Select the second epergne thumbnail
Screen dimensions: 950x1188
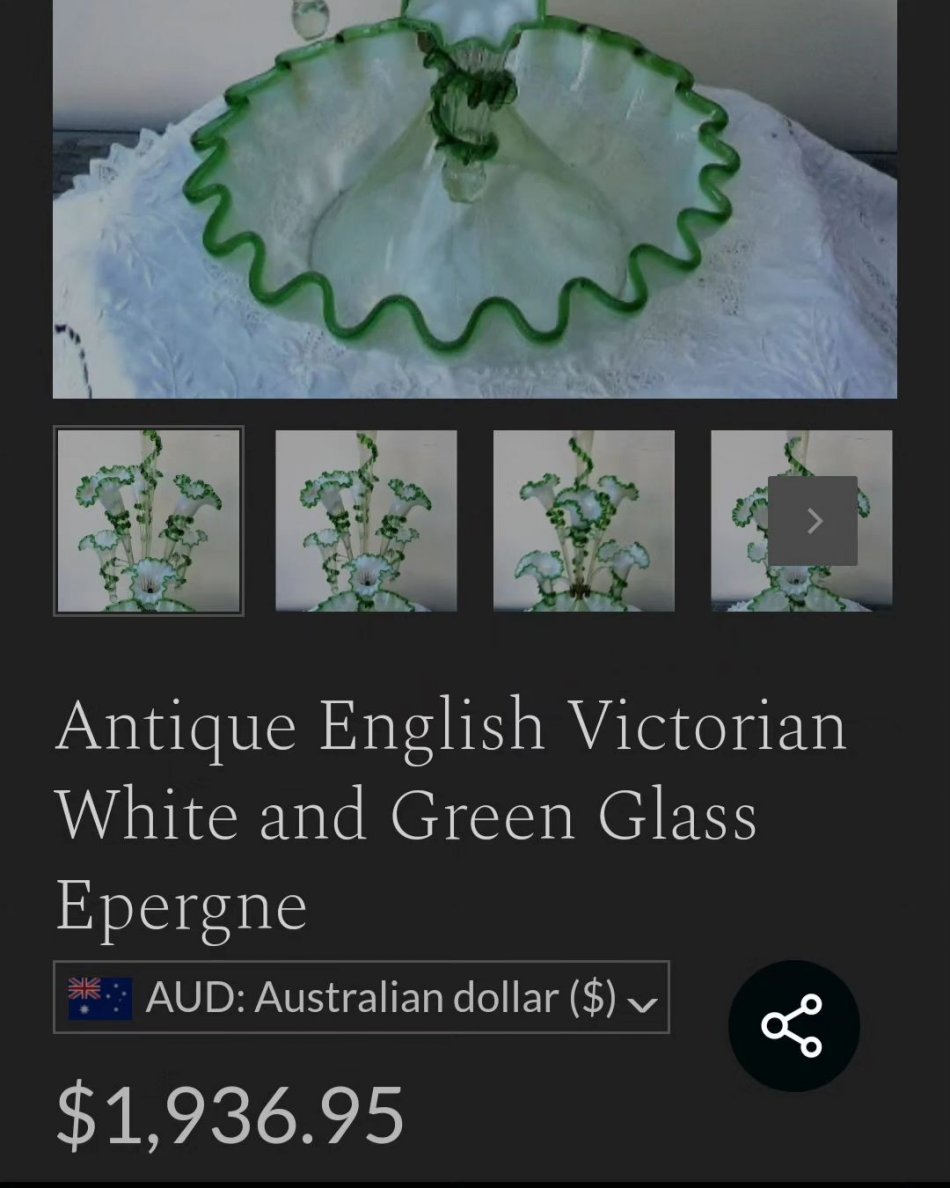(366, 521)
